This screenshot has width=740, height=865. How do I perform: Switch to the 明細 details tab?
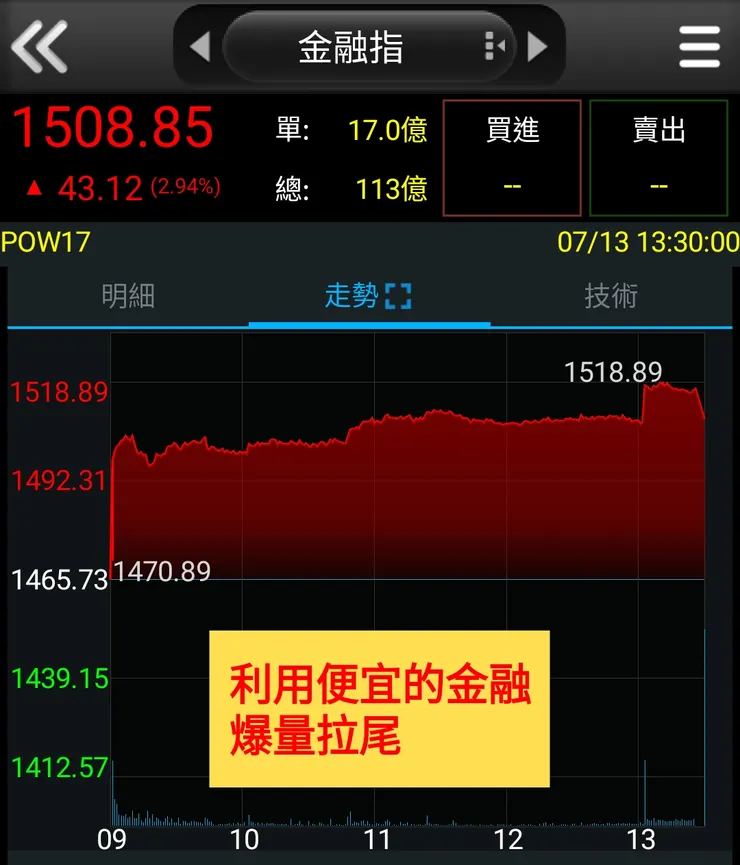128,297
